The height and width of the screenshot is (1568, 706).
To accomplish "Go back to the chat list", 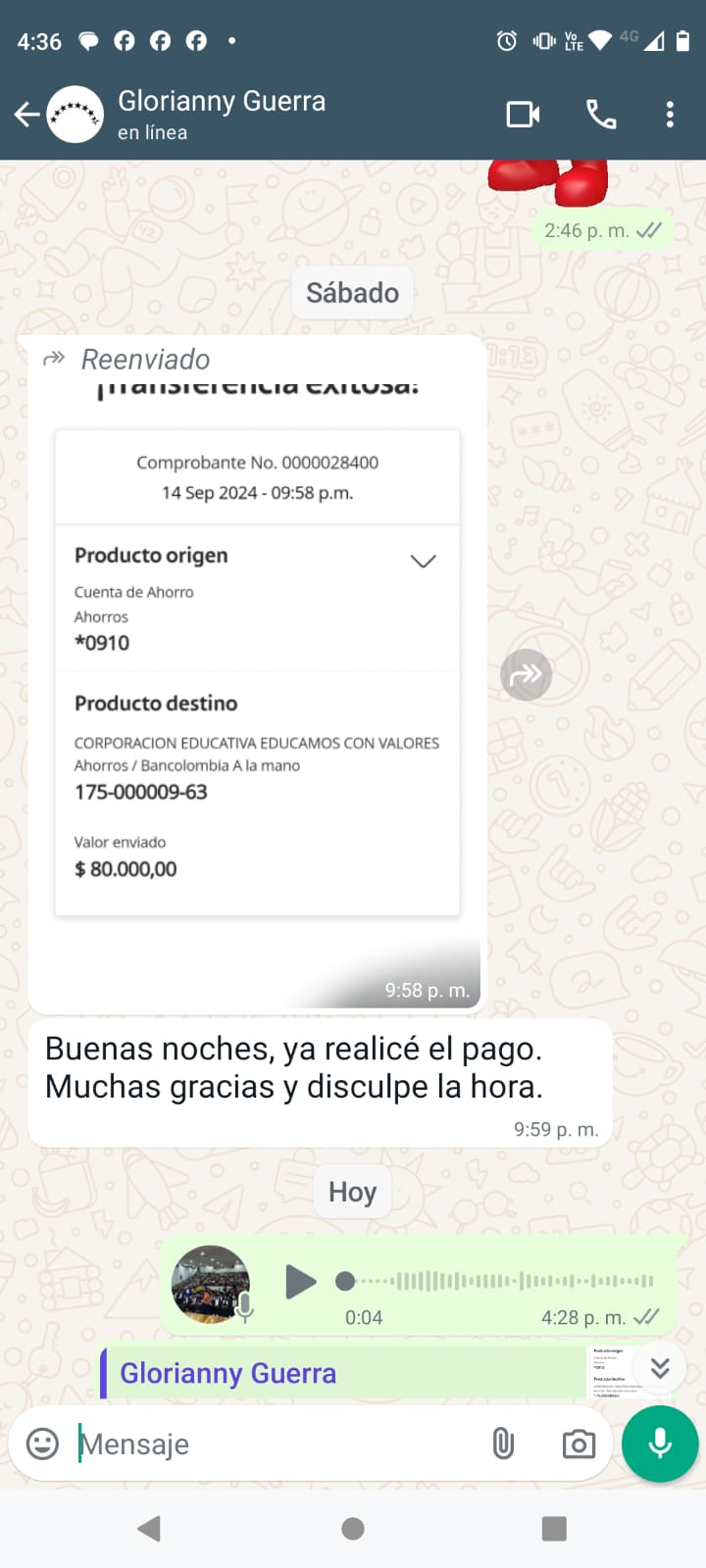I will [27, 115].
